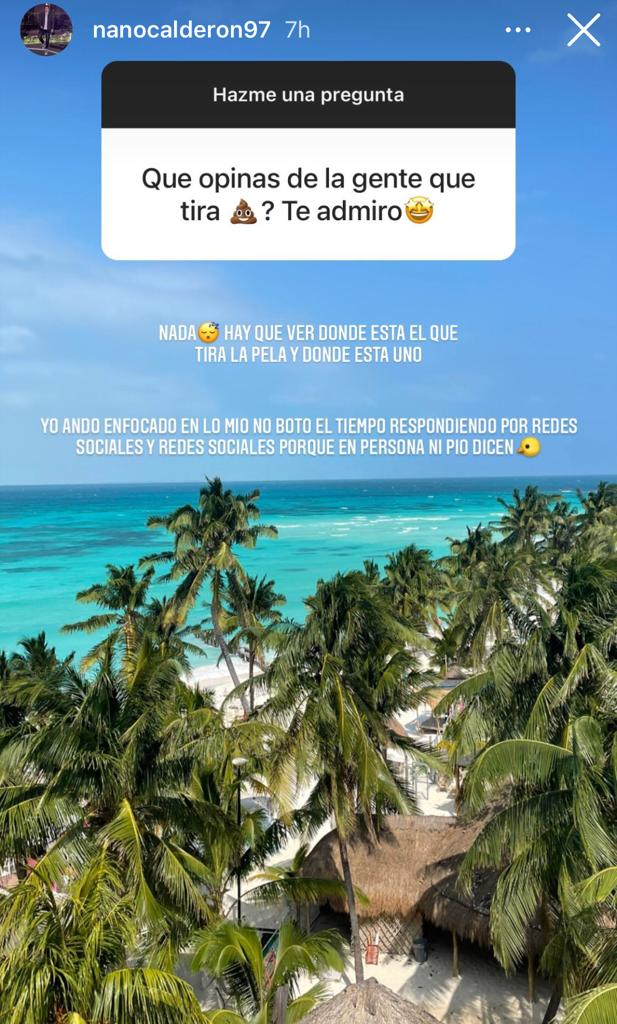
Task: Open the three-dot story options menu
Action: coord(518,30)
